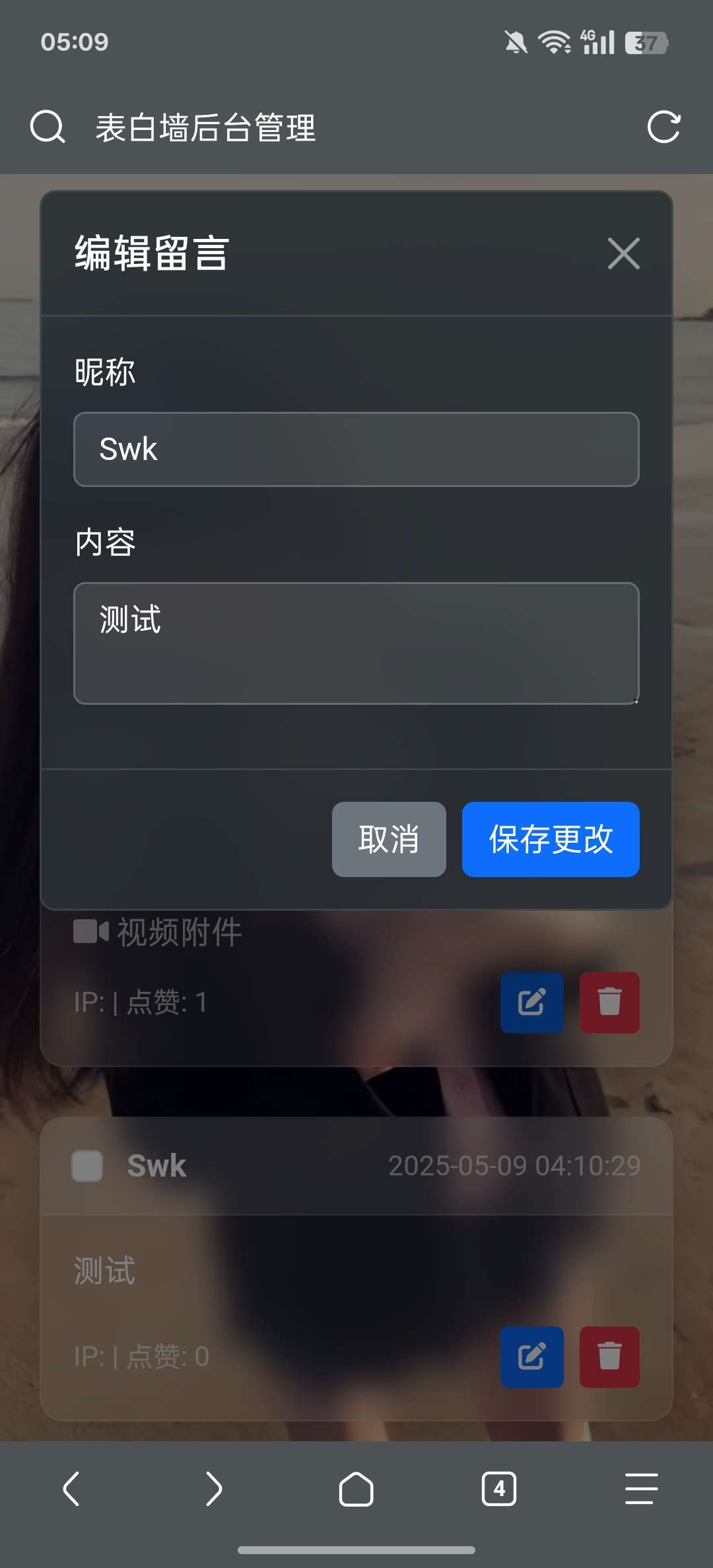Open the browser menu

pos(642,1488)
